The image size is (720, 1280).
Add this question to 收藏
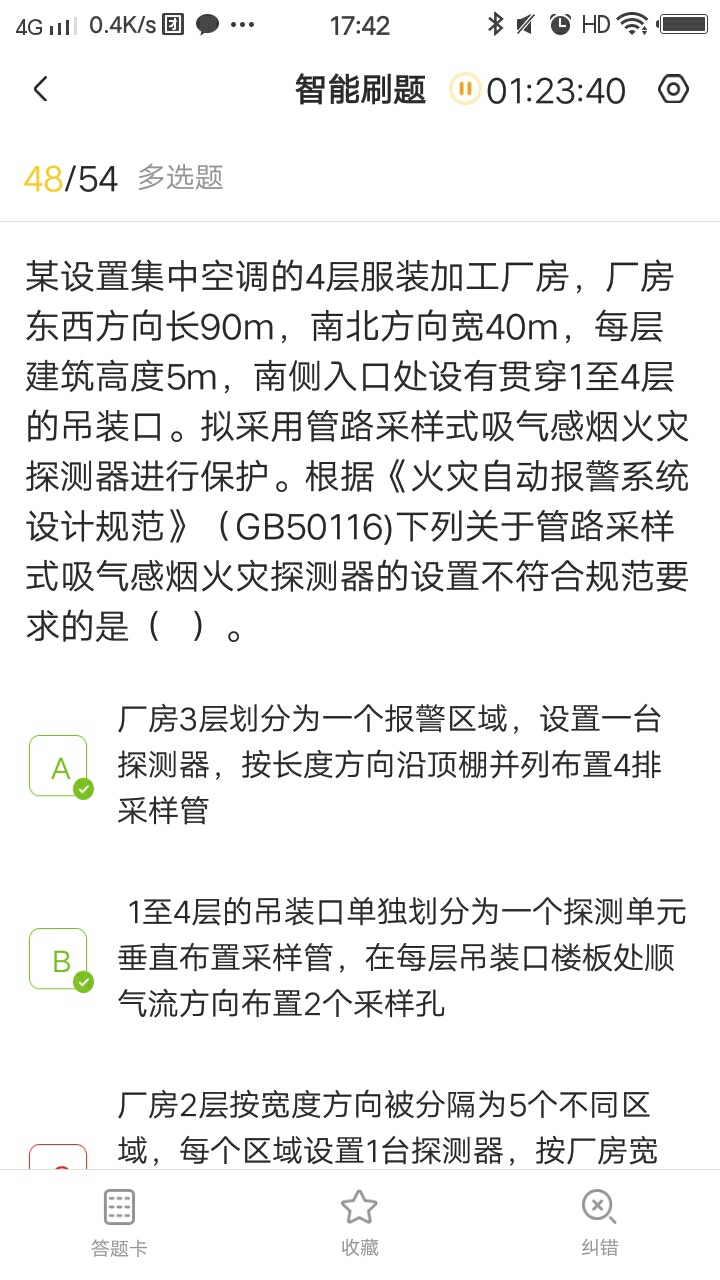click(359, 1220)
